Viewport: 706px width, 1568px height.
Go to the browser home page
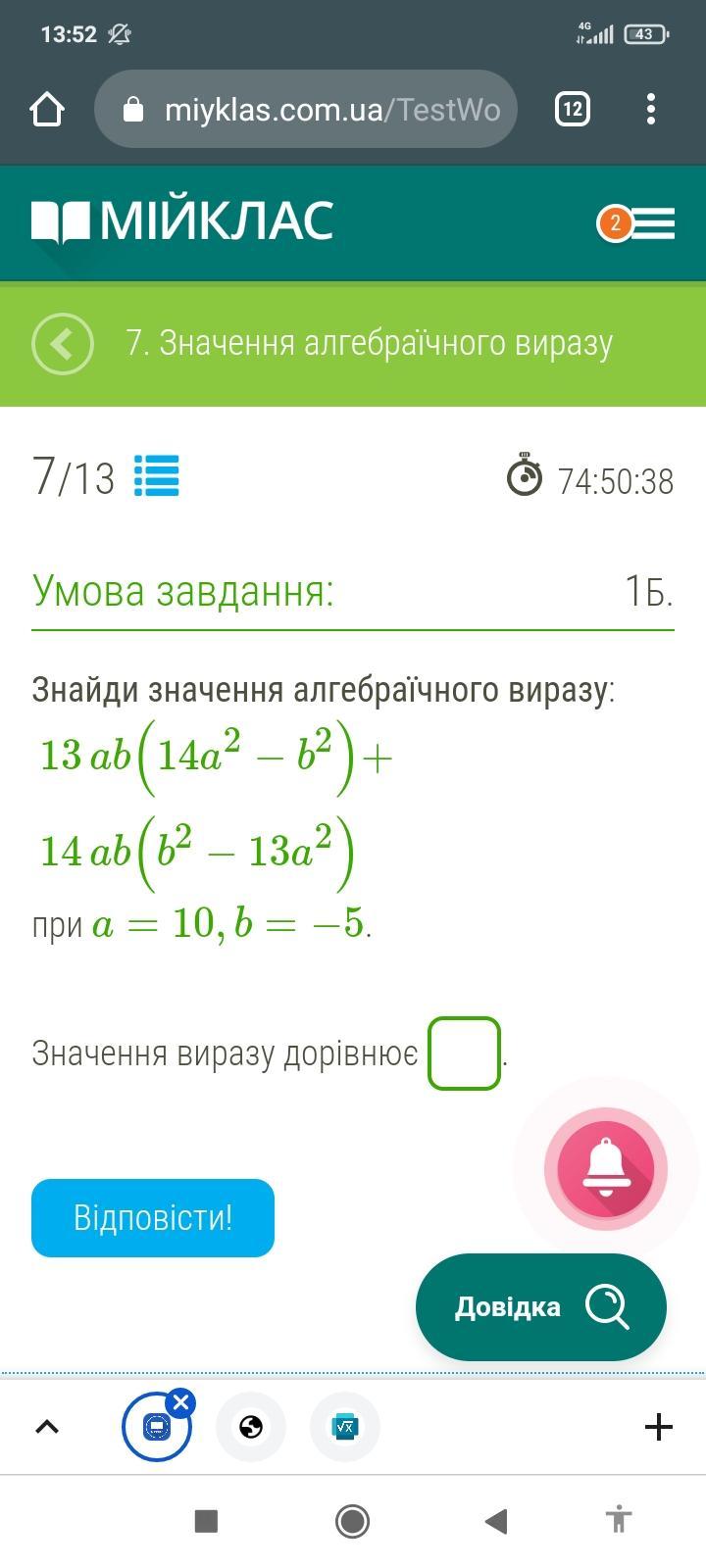pyautogui.click(x=47, y=109)
